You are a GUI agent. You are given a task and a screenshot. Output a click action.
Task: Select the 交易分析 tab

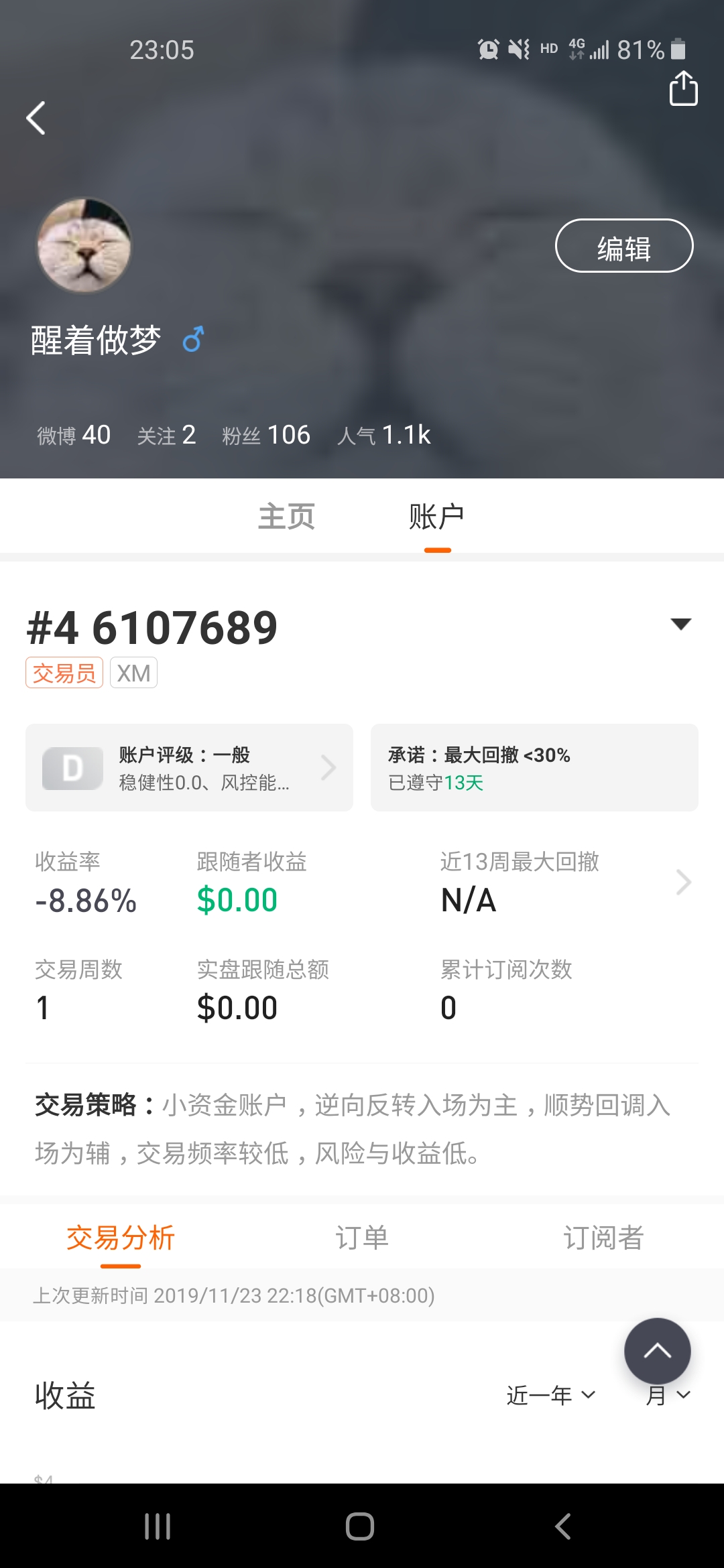point(121,1238)
